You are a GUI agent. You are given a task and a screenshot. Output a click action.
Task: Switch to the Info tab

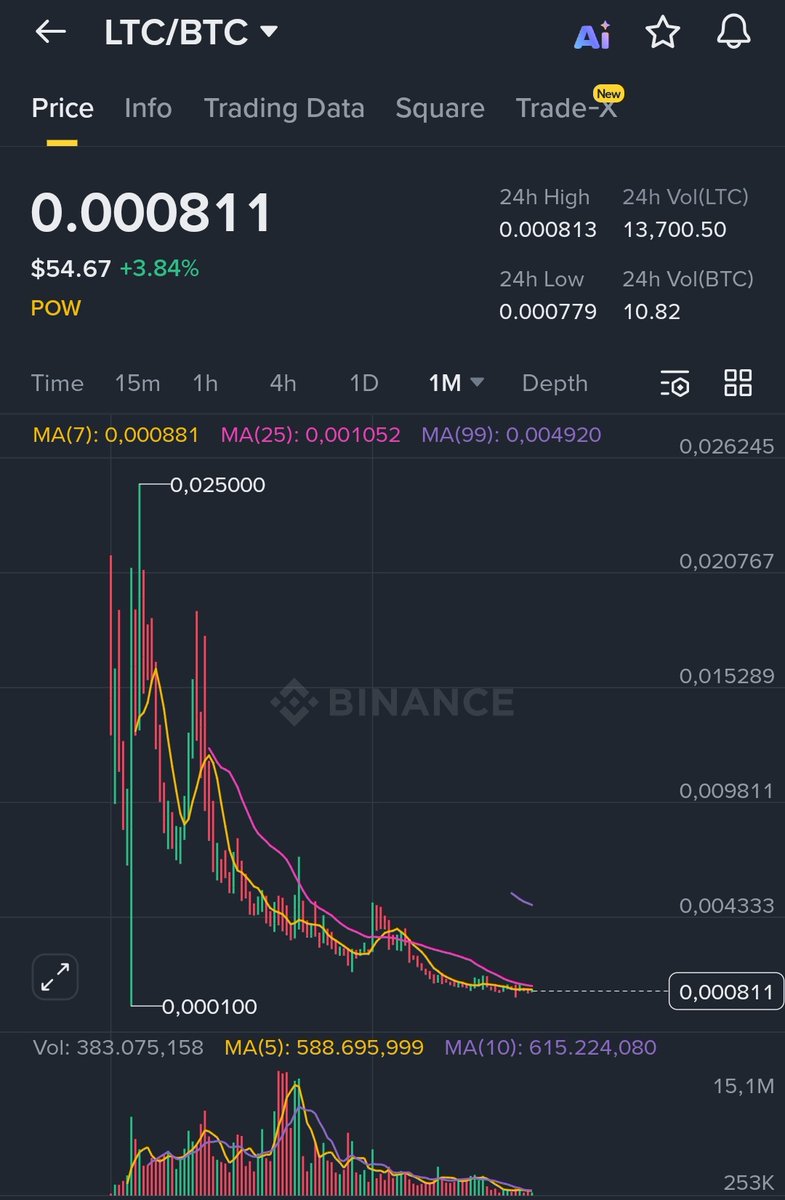[x=148, y=108]
